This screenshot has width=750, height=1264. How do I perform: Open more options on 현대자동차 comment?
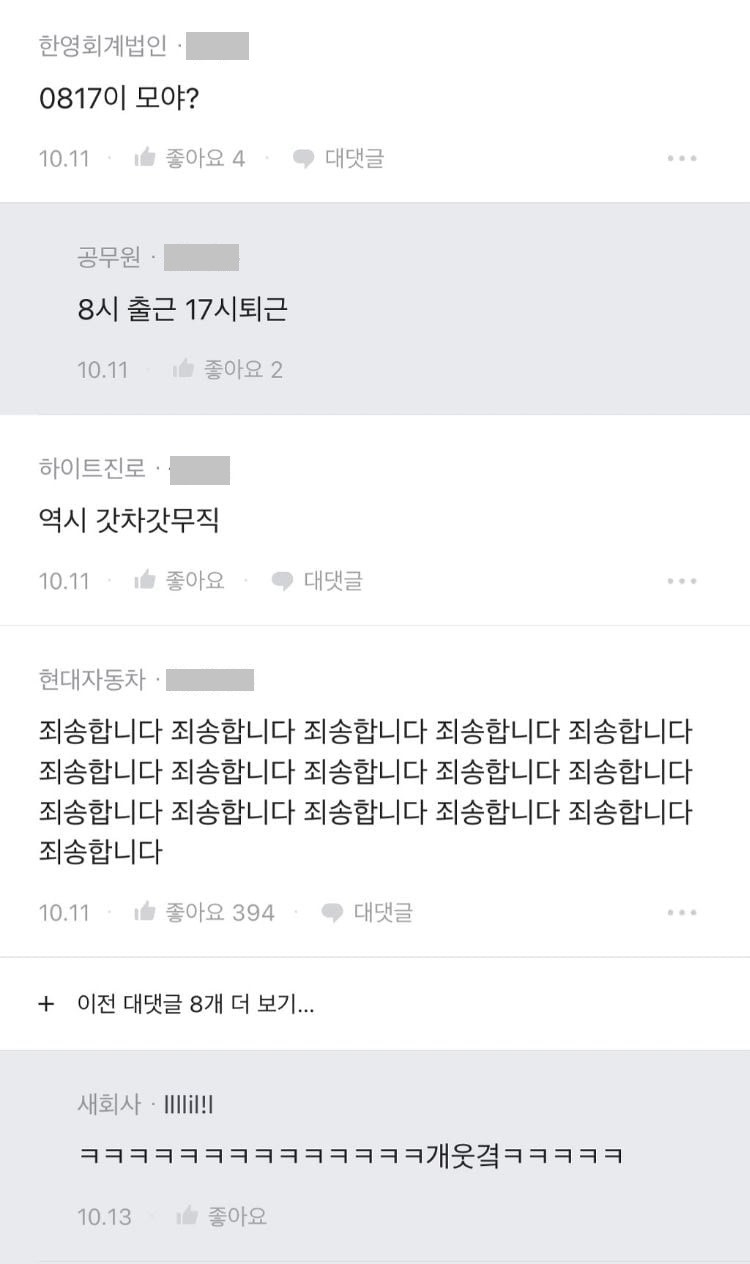pyautogui.click(x=682, y=912)
